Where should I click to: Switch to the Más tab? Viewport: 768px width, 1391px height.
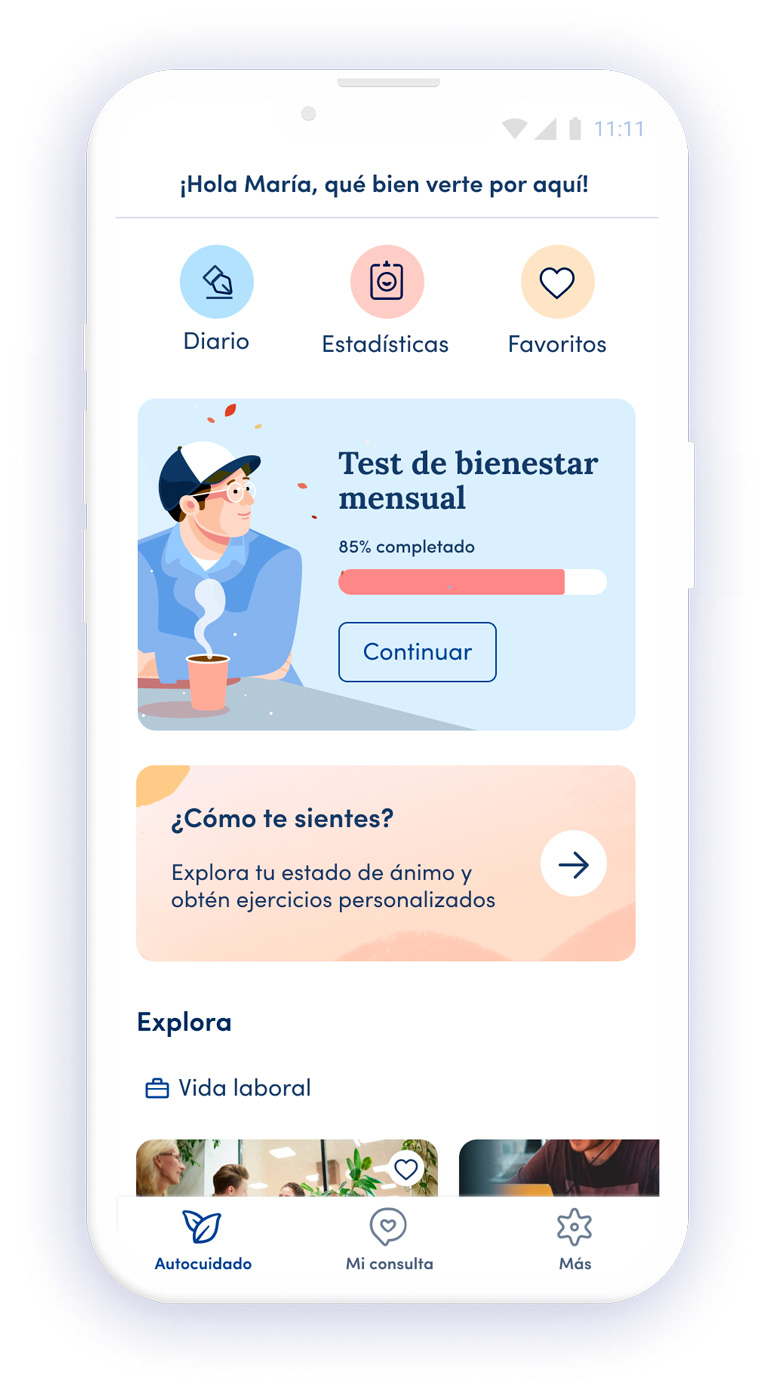tap(574, 1240)
